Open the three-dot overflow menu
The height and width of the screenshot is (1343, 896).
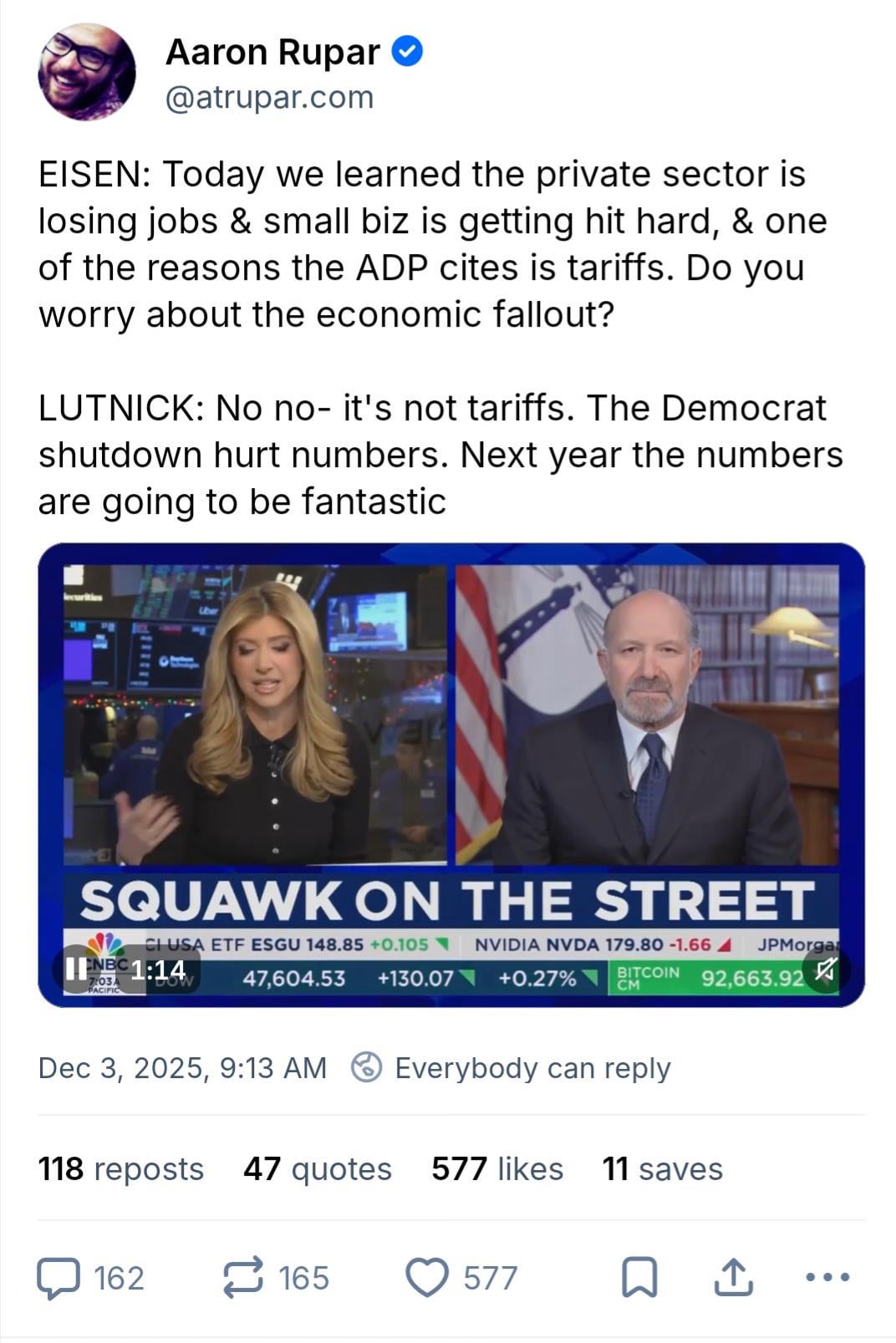click(x=827, y=1277)
